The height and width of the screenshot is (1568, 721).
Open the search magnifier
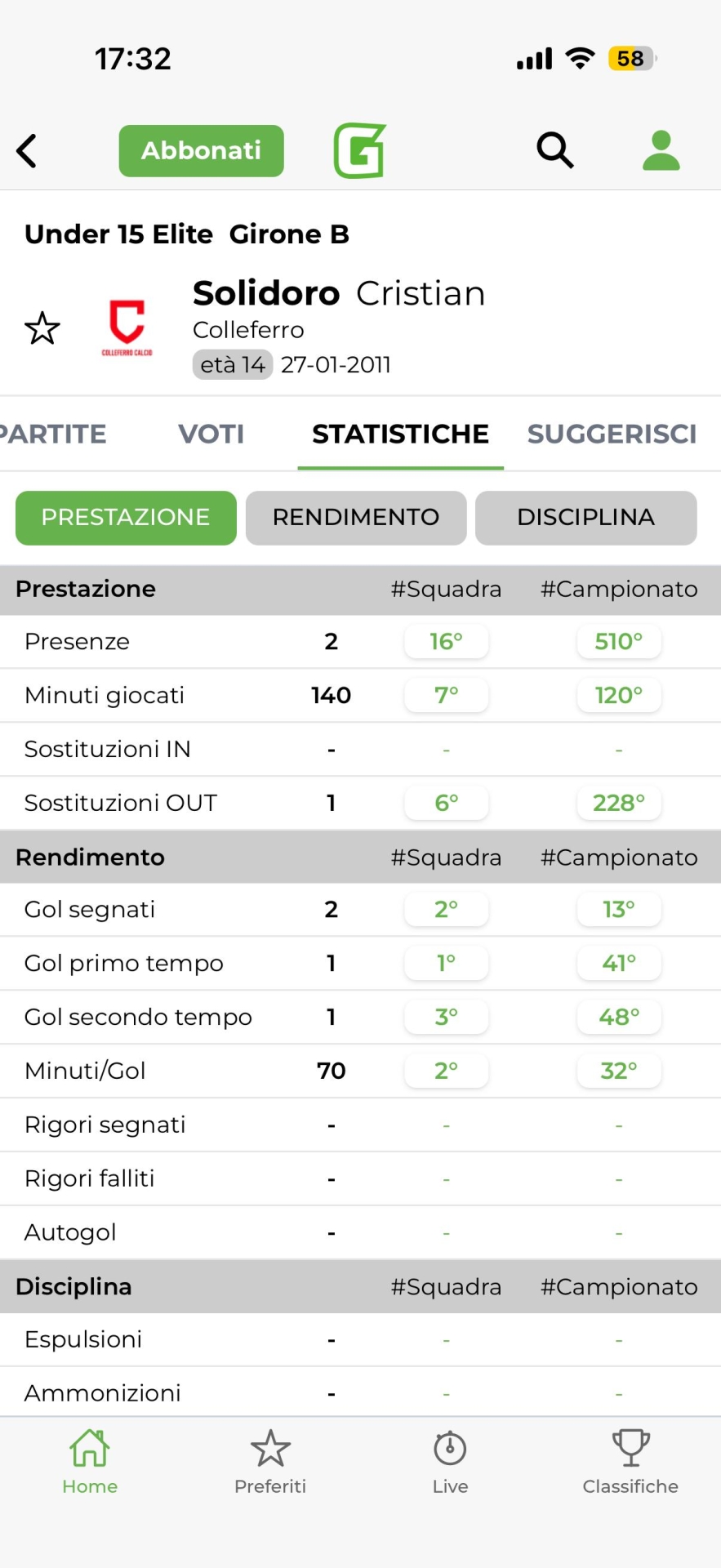[554, 150]
